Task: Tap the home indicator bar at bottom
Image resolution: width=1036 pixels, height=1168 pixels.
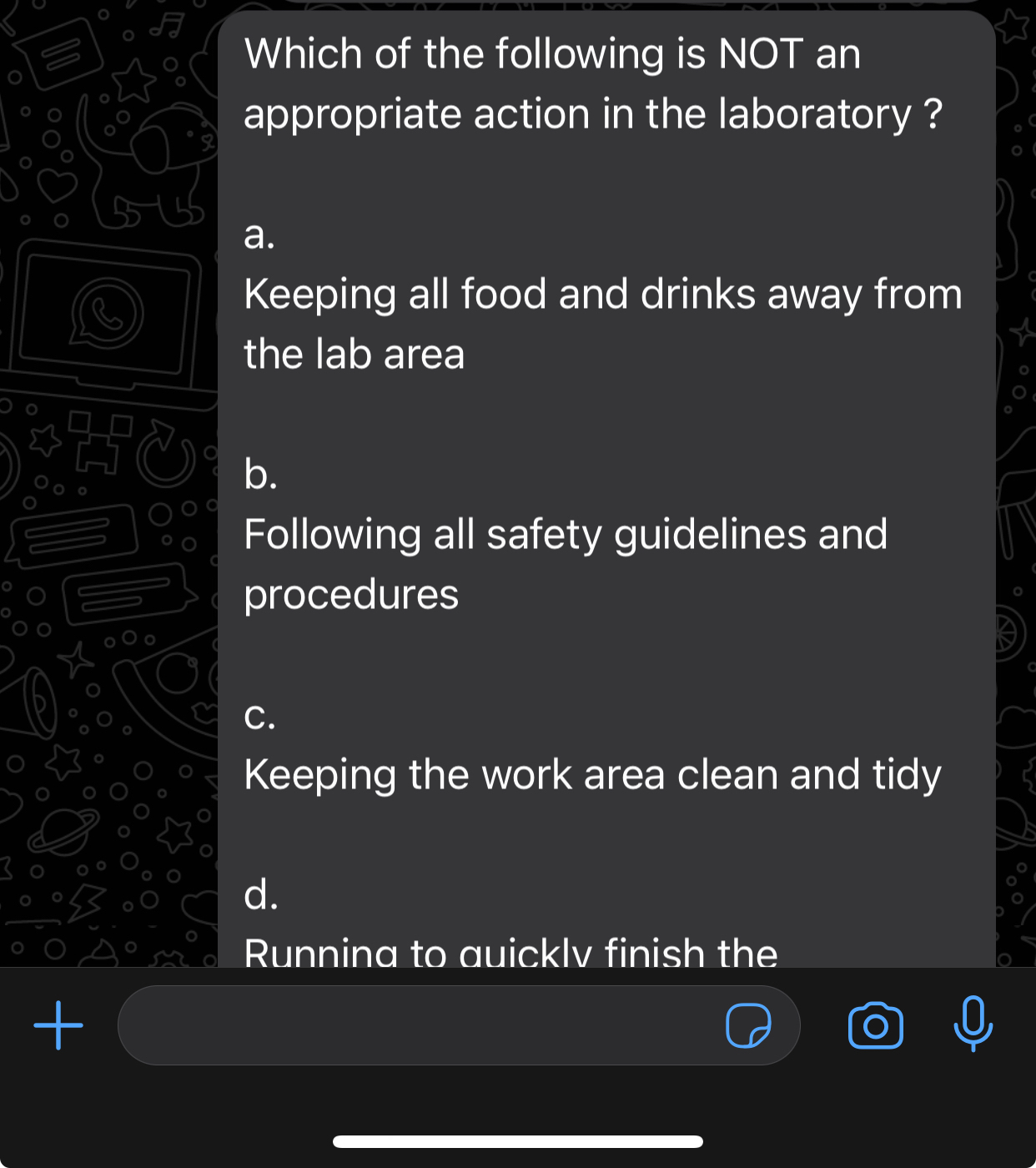Action: point(518,1139)
